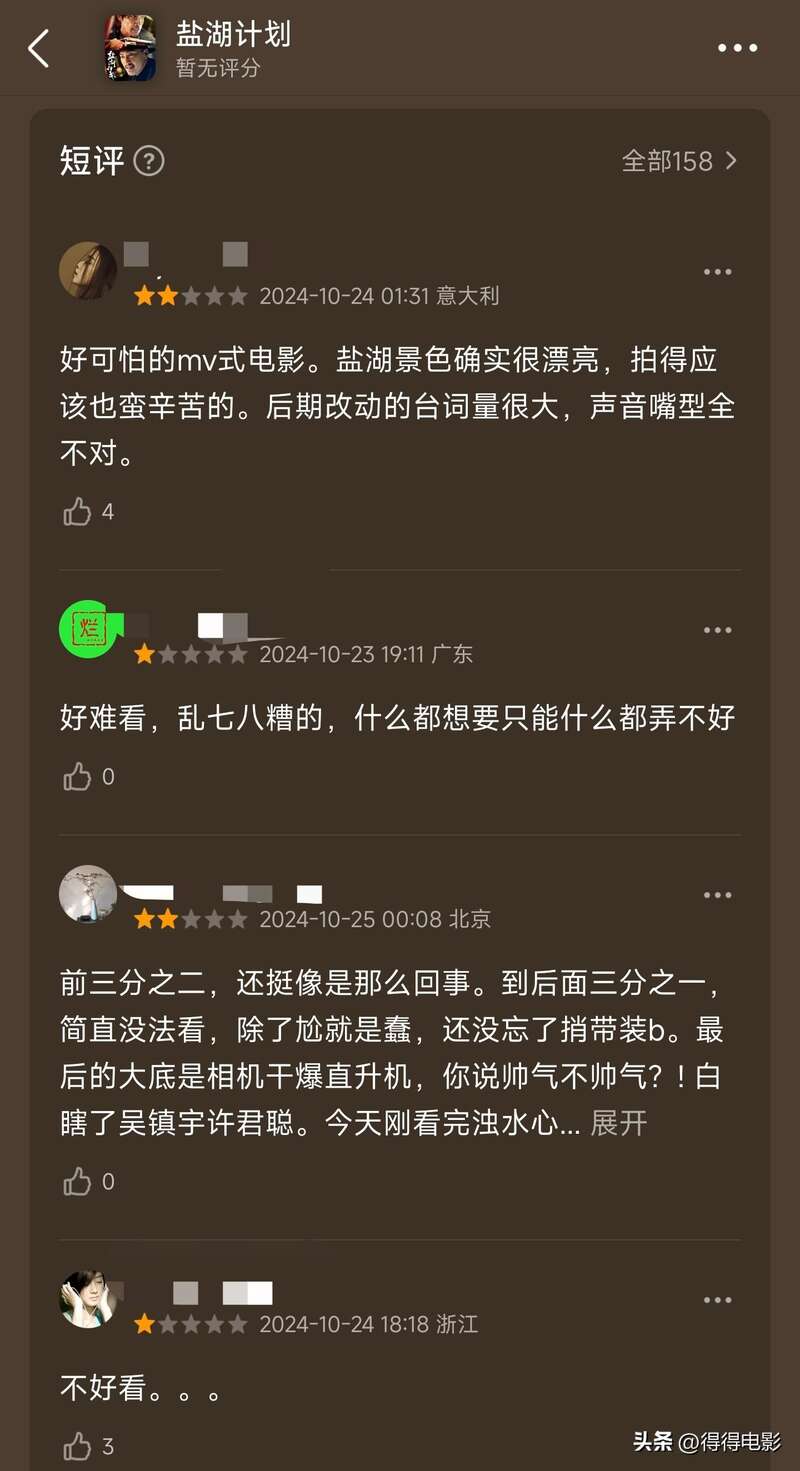Like the review about mv式电影
This screenshot has width=800, height=1471.
tap(78, 512)
